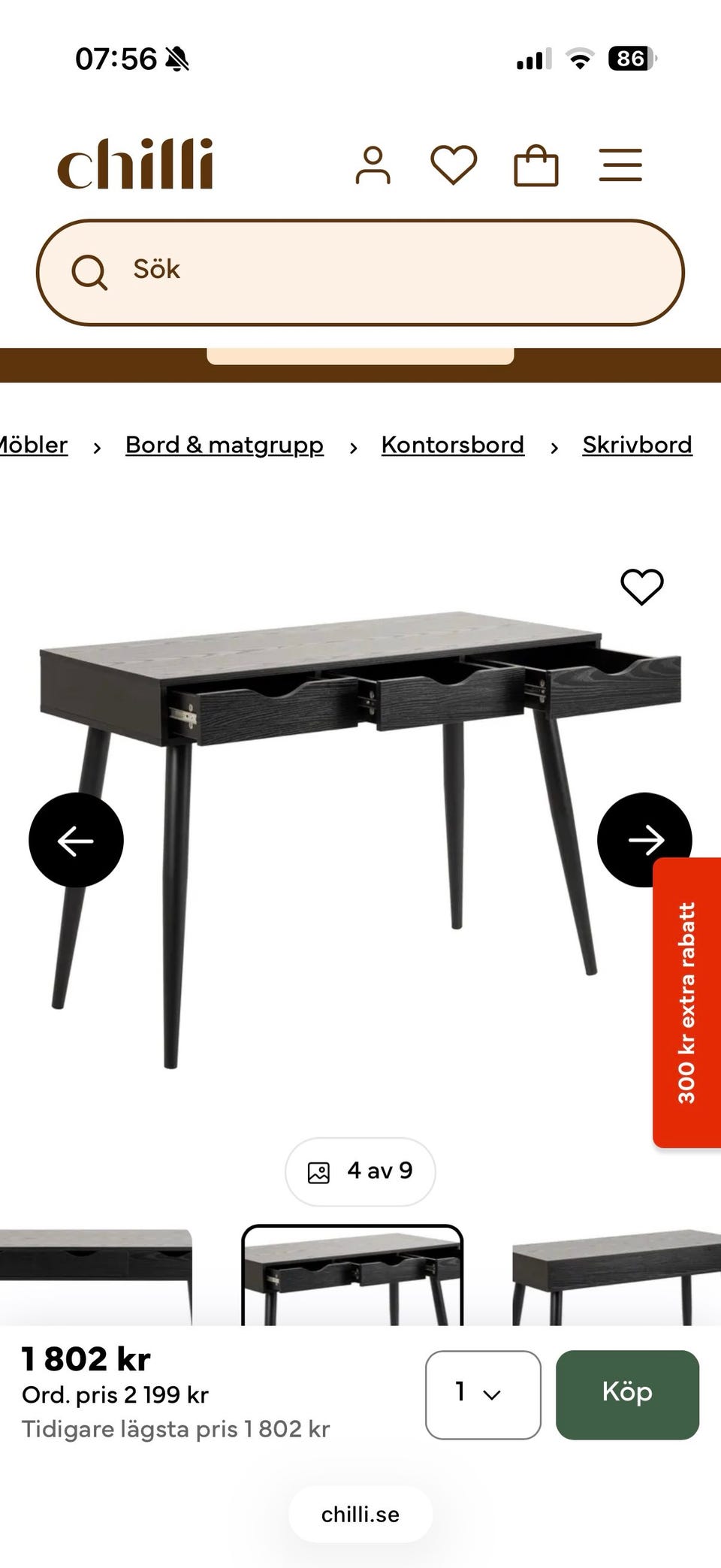Expand the Kontorsbord breadcrumb chevron
Screen dimensions: 721x1568
click(x=554, y=446)
